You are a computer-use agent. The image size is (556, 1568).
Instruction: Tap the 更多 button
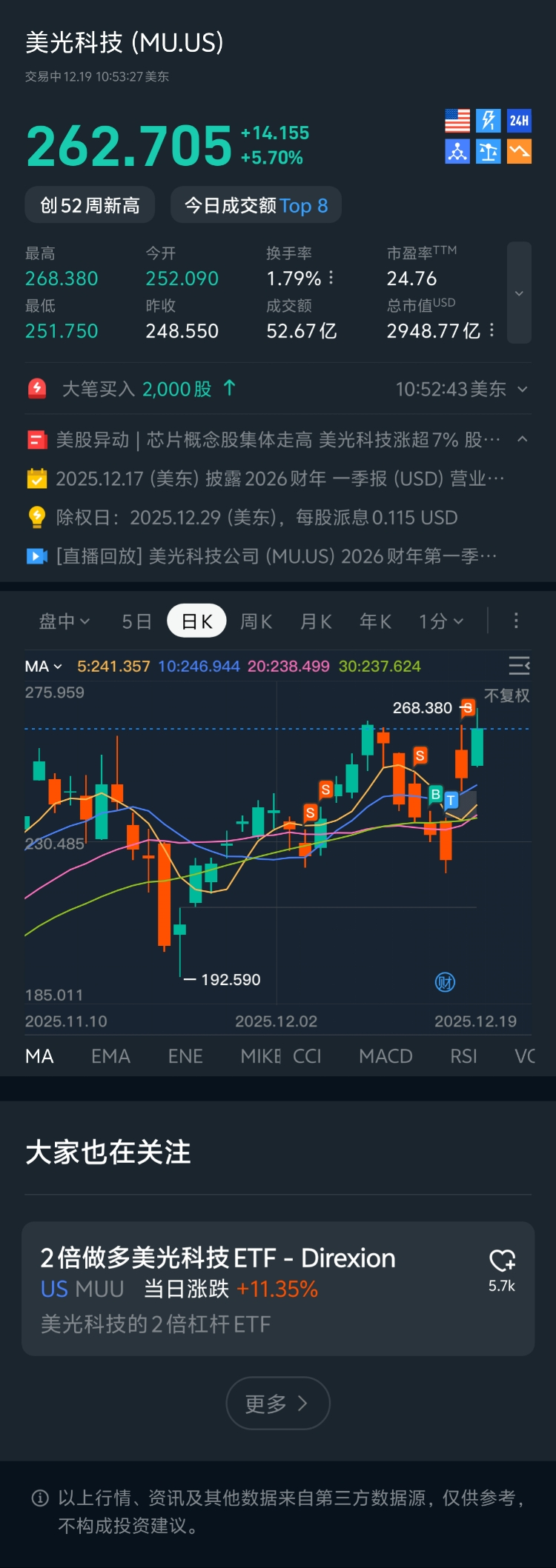[x=277, y=1403]
